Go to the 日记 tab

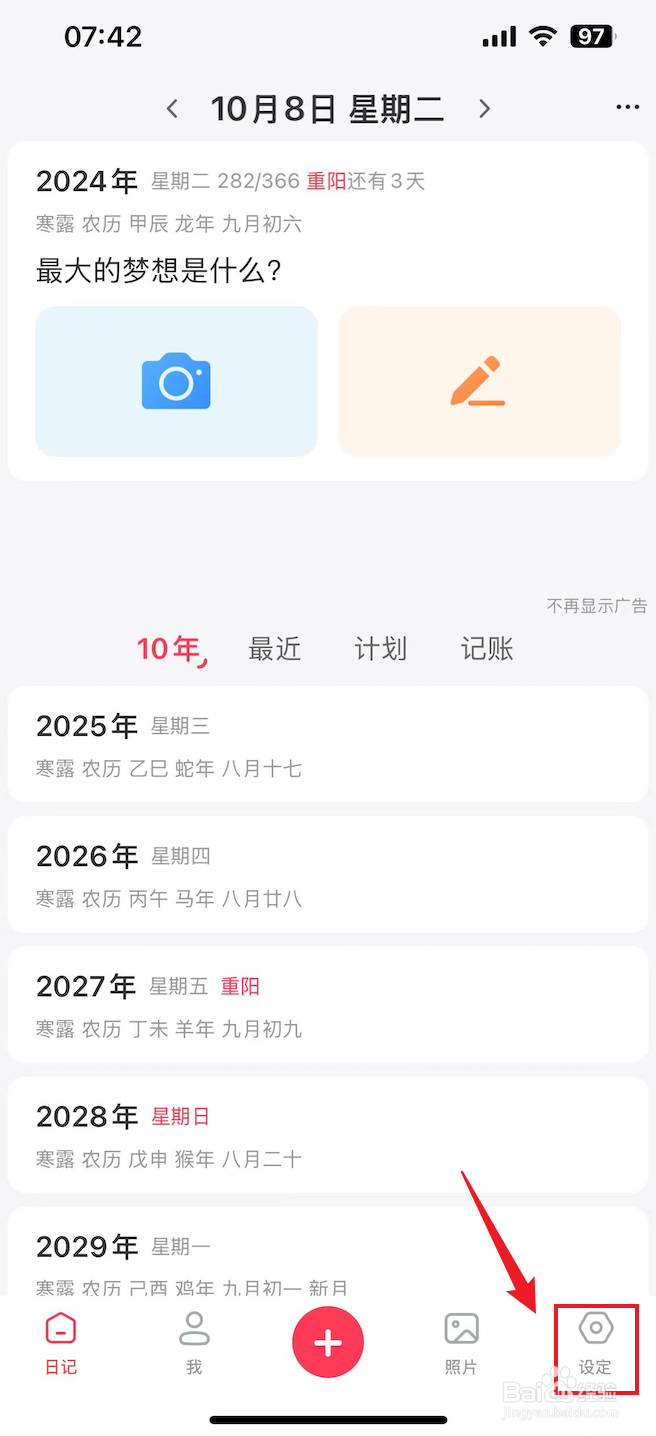click(x=61, y=1344)
